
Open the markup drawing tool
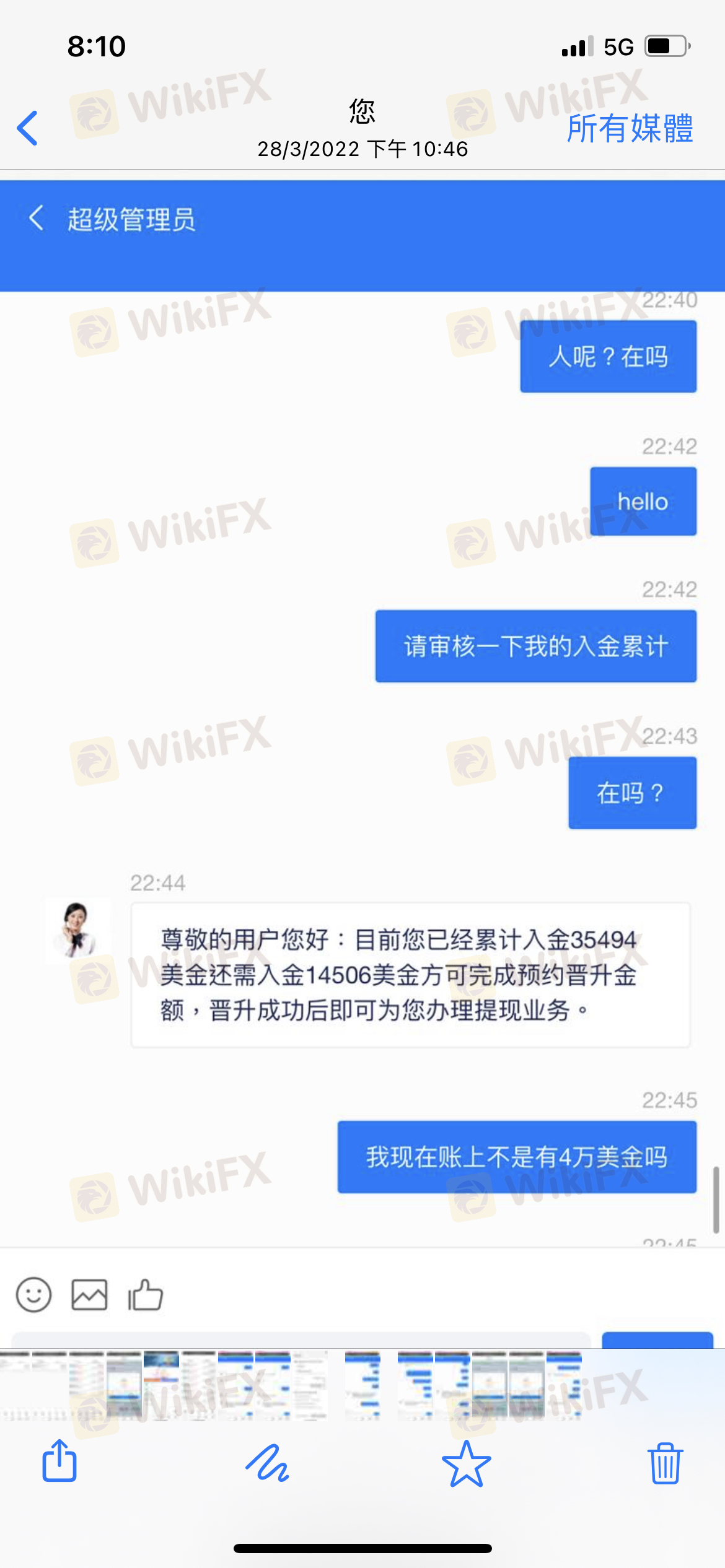click(x=267, y=1463)
